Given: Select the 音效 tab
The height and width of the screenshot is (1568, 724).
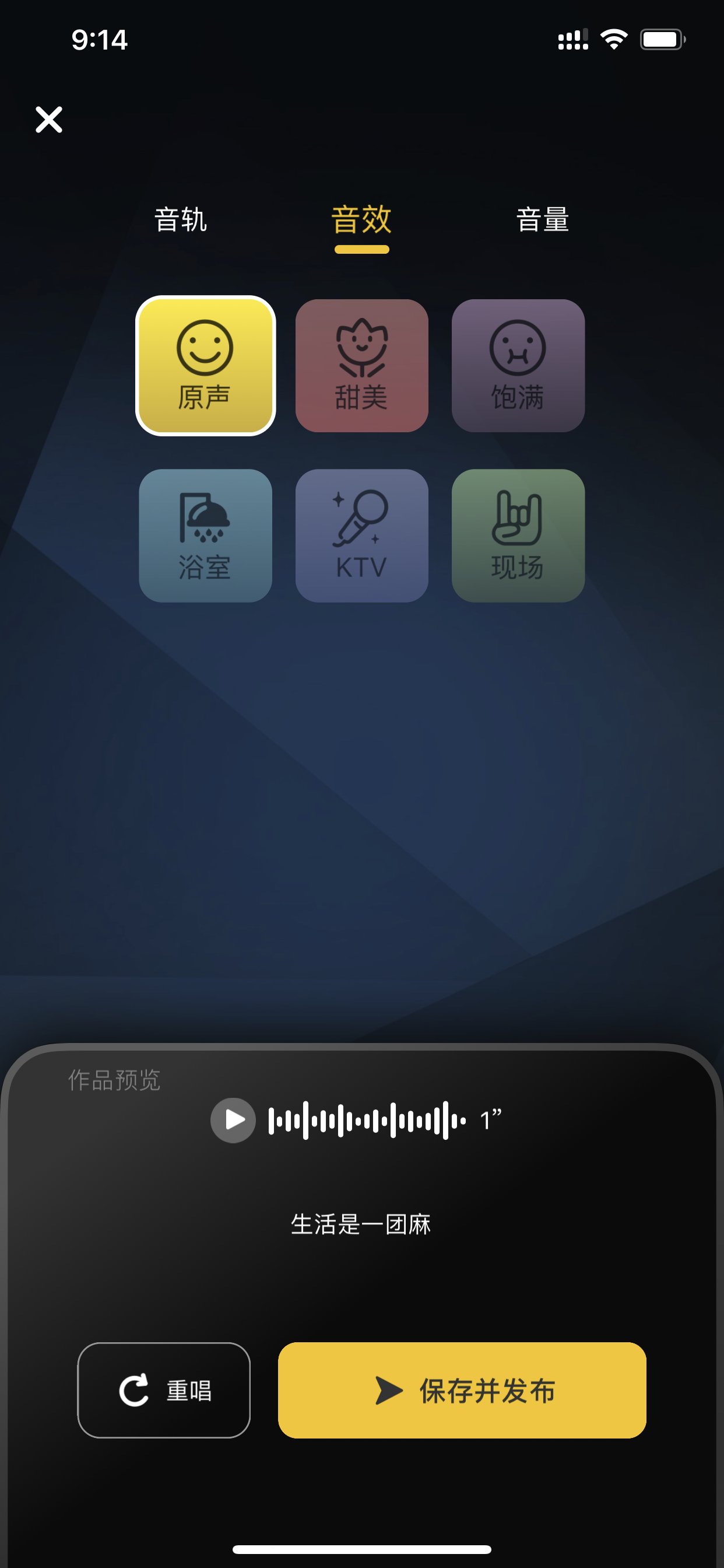Looking at the screenshot, I should (x=361, y=220).
